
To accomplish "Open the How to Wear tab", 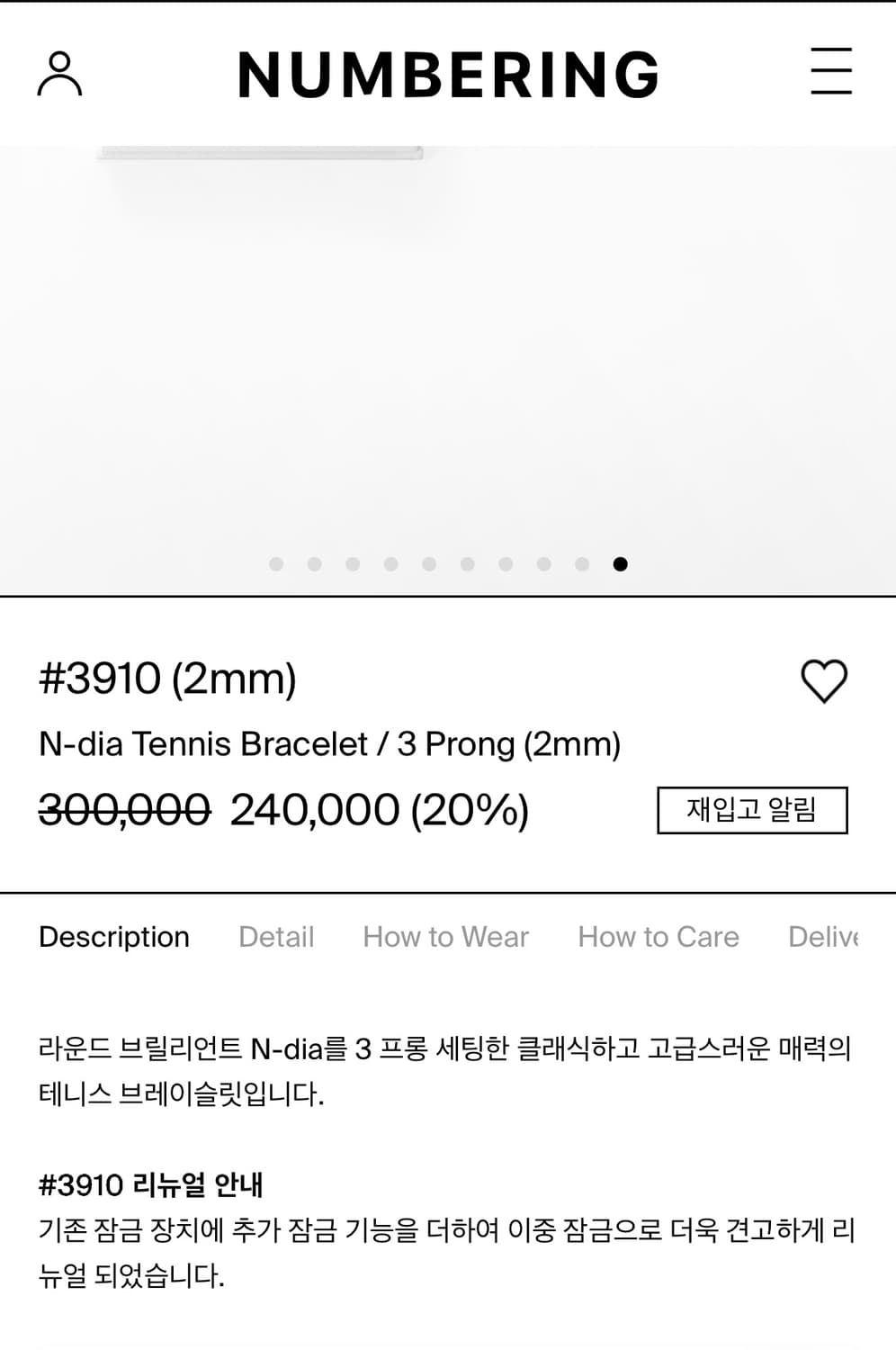I will pyautogui.click(x=445, y=937).
